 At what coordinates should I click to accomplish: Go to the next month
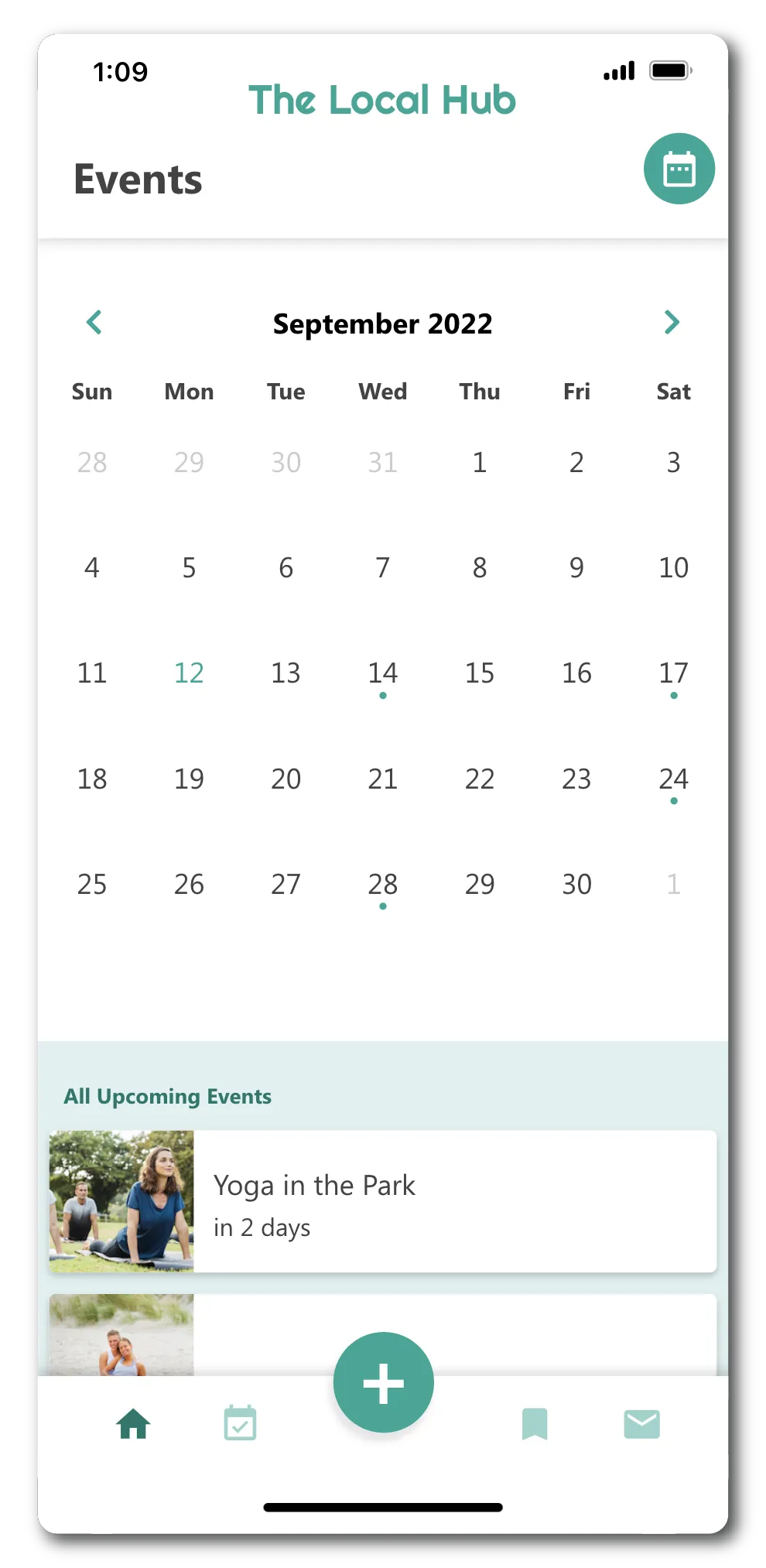tap(672, 322)
